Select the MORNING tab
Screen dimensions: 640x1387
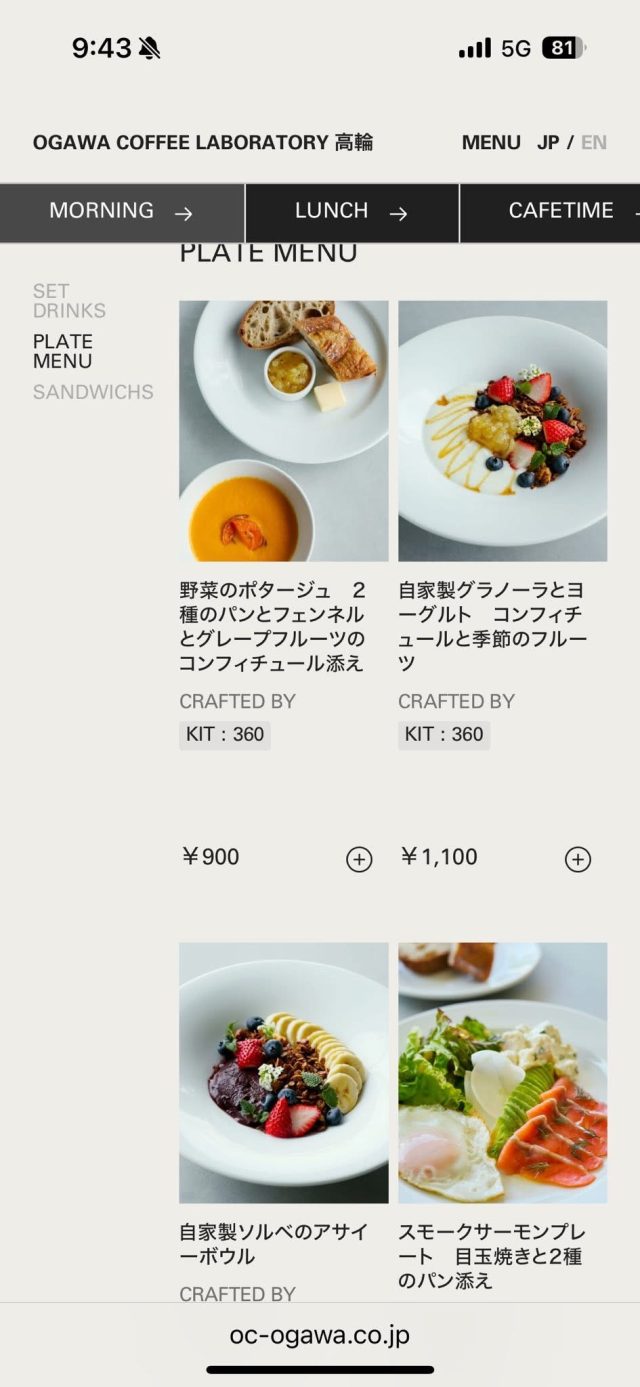[121, 212]
